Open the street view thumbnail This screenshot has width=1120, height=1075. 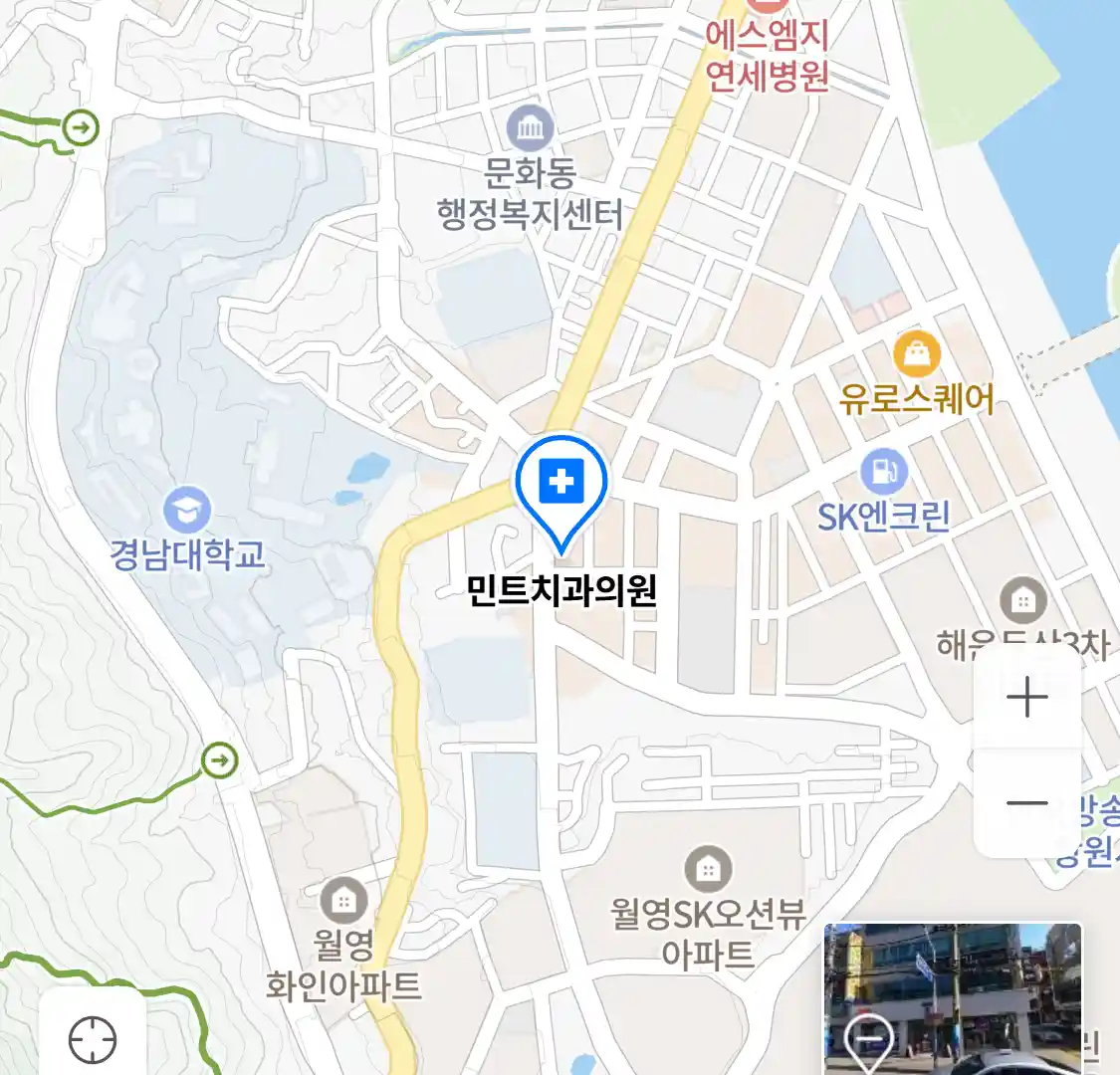(953, 998)
